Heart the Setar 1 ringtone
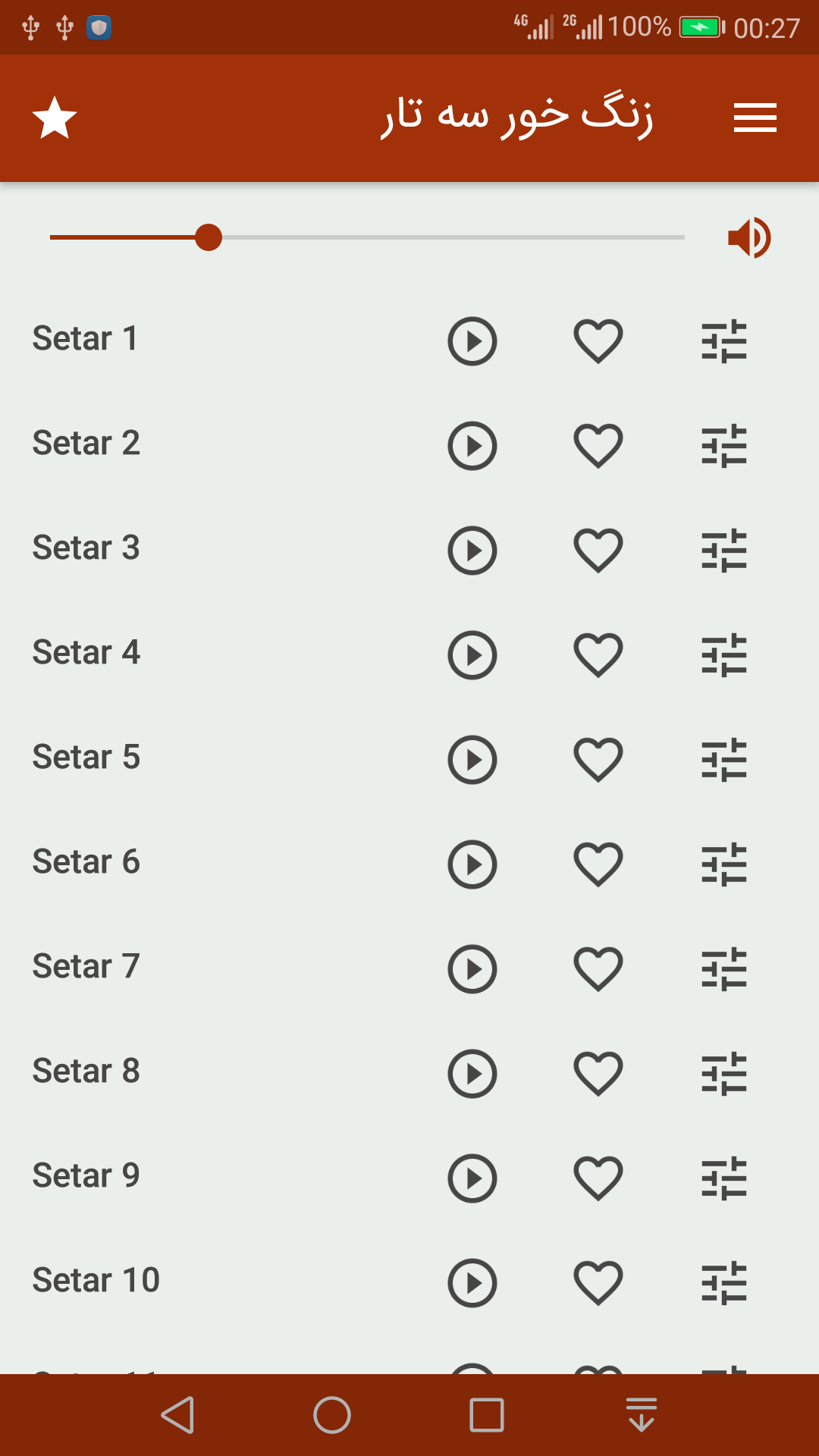The width and height of the screenshot is (819, 1456). pyautogui.click(x=598, y=341)
